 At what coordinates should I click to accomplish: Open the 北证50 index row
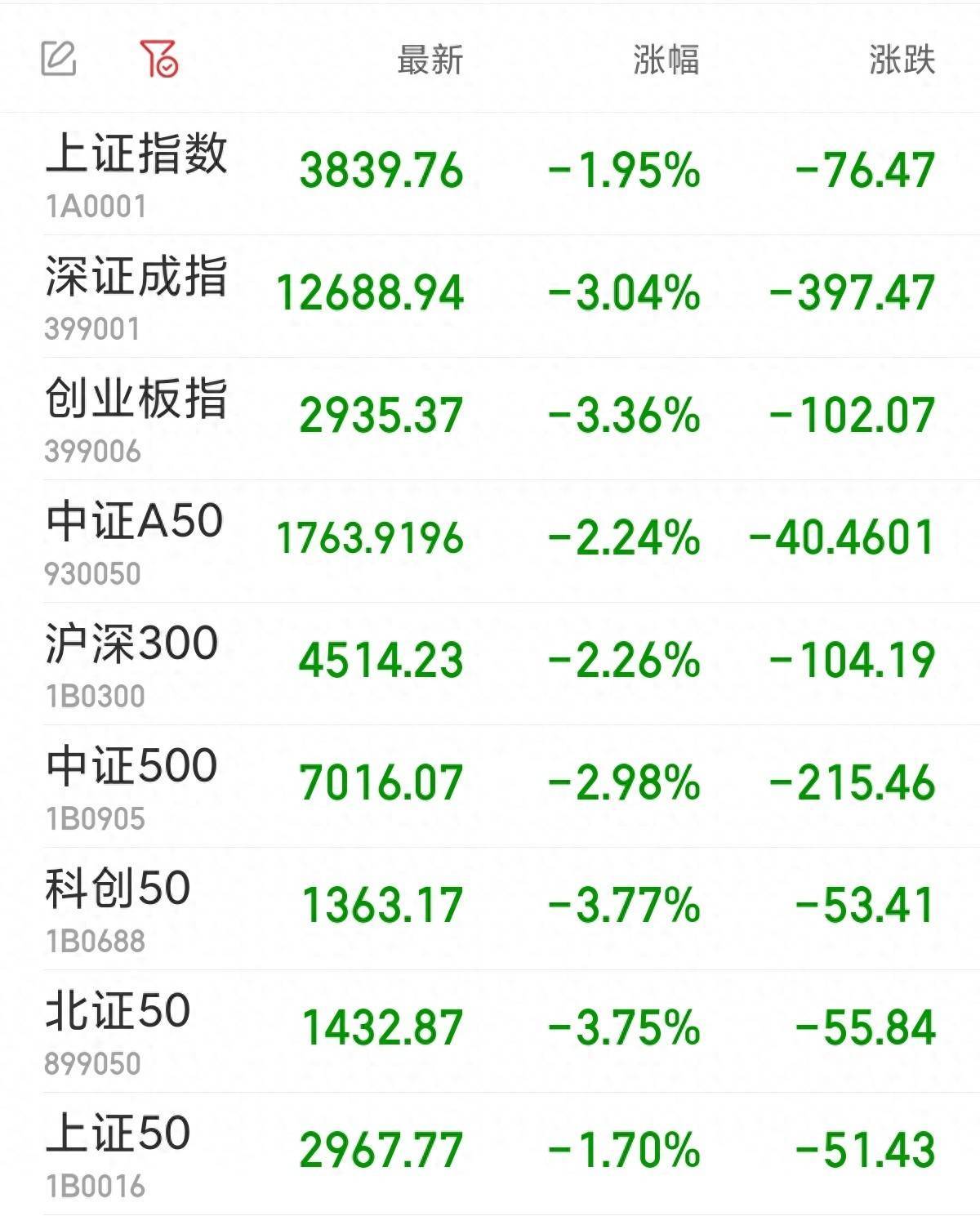tap(118, 1013)
